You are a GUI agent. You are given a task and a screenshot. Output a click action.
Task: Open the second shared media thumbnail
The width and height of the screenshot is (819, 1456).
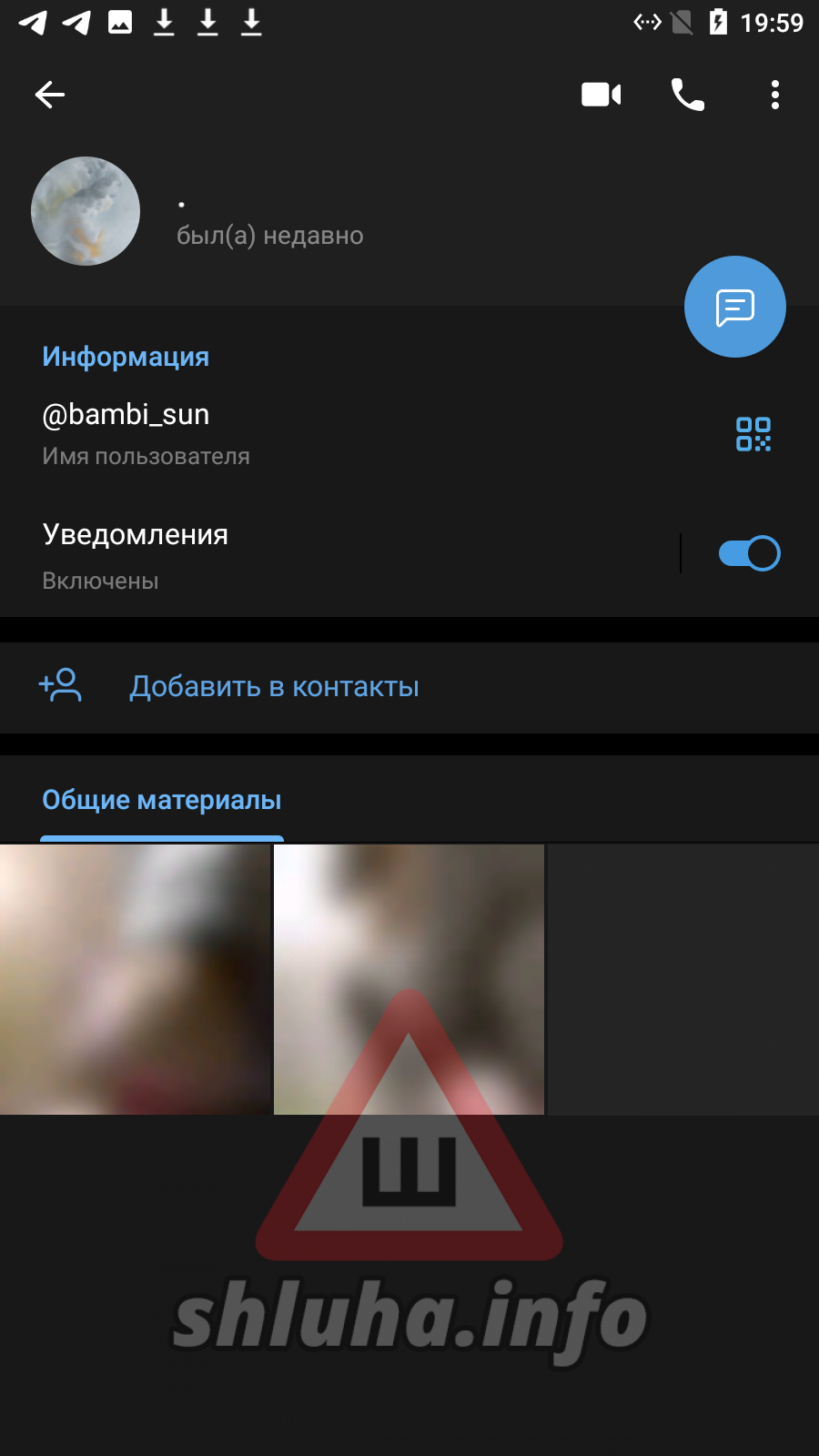[409, 979]
